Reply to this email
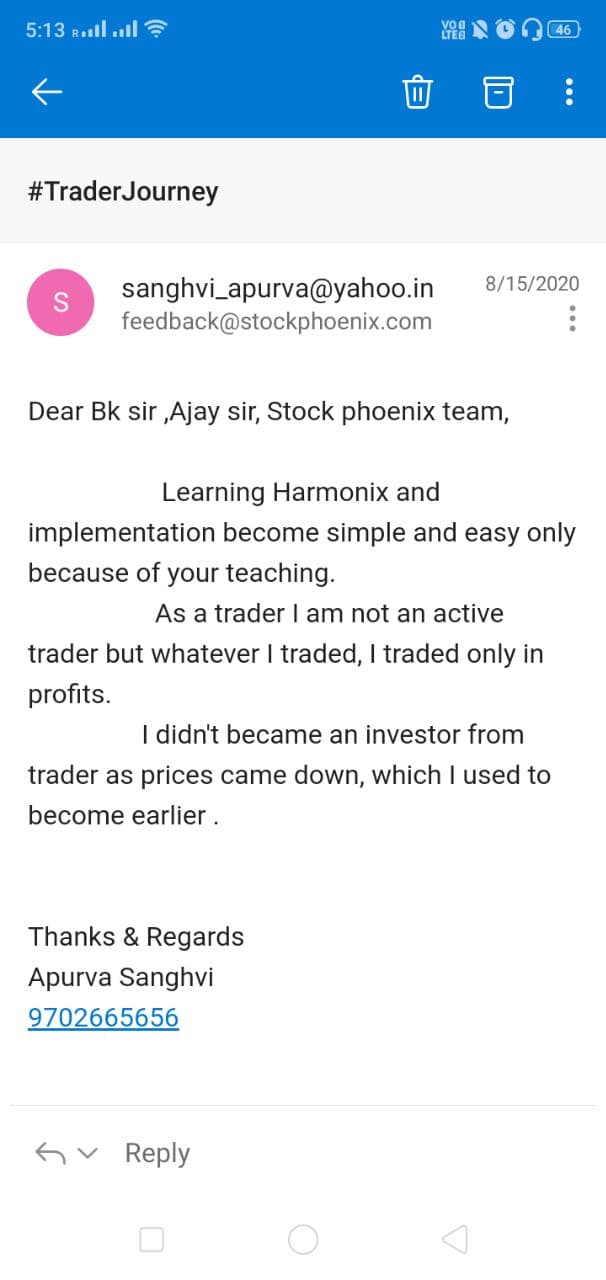The width and height of the screenshot is (606, 1280). click(x=157, y=1153)
